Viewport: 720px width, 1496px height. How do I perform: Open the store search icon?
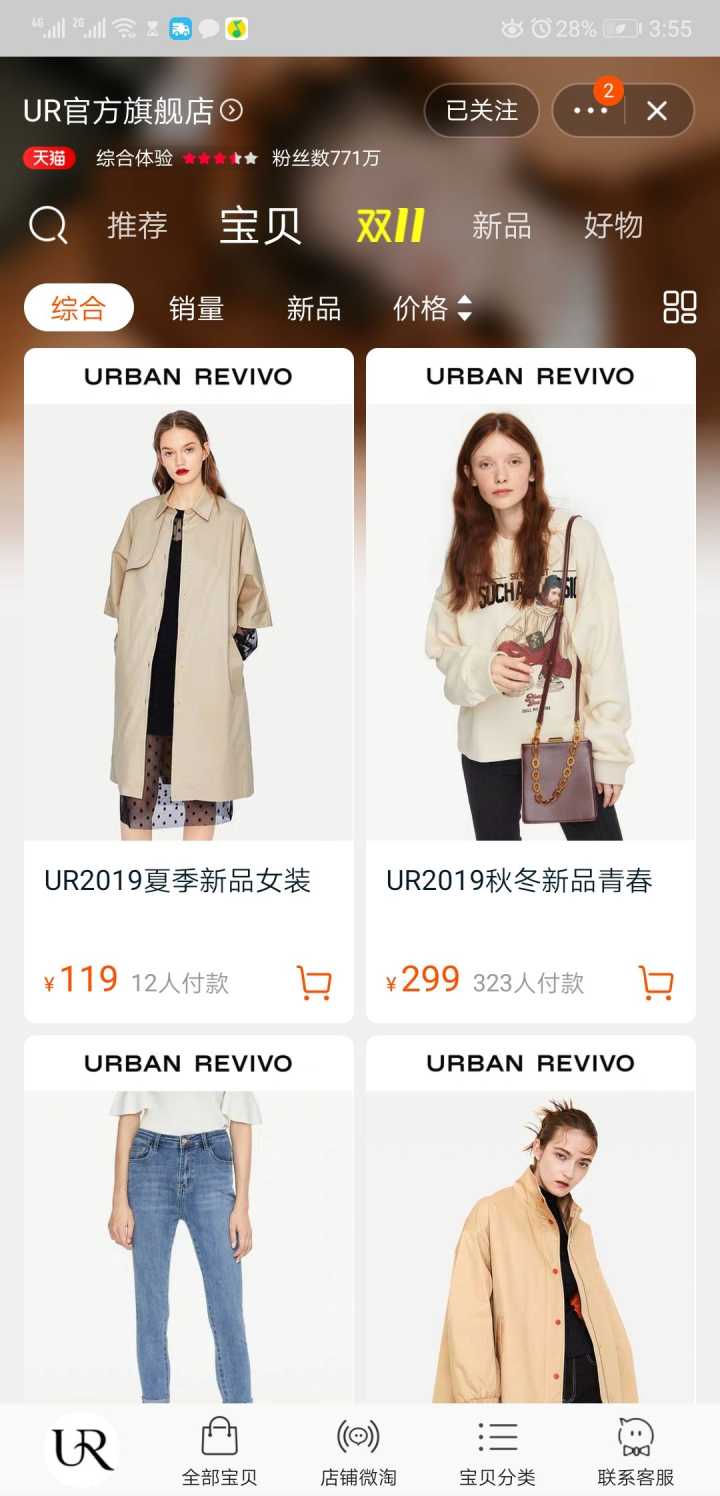point(47,225)
